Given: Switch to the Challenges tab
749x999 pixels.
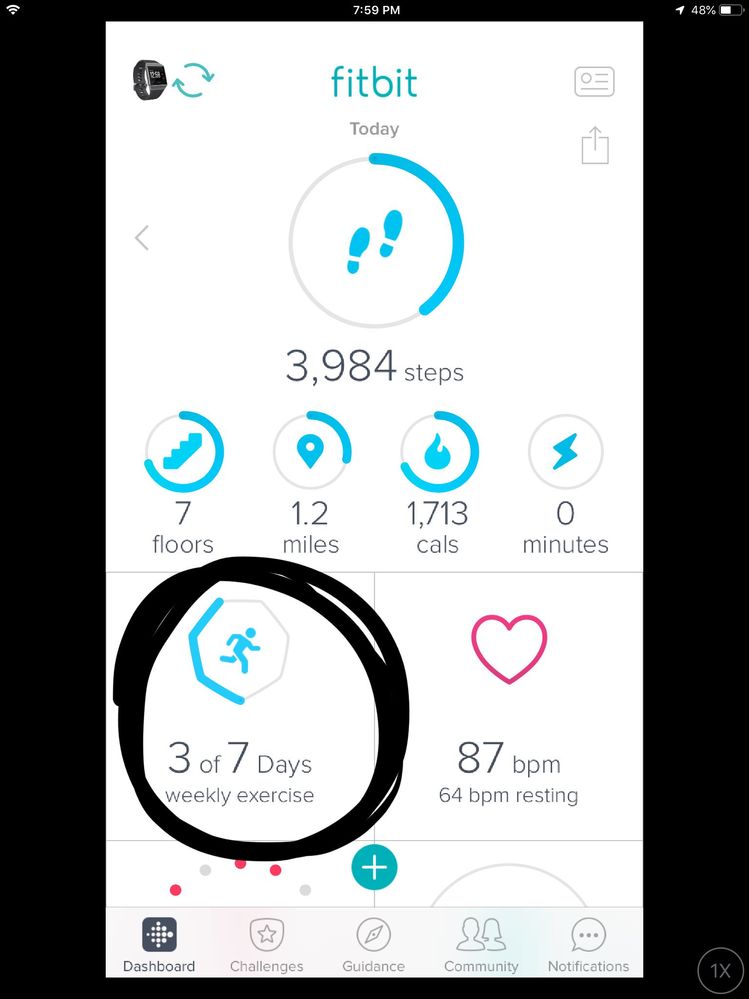Looking at the screenshot, I should pos(266,945).
